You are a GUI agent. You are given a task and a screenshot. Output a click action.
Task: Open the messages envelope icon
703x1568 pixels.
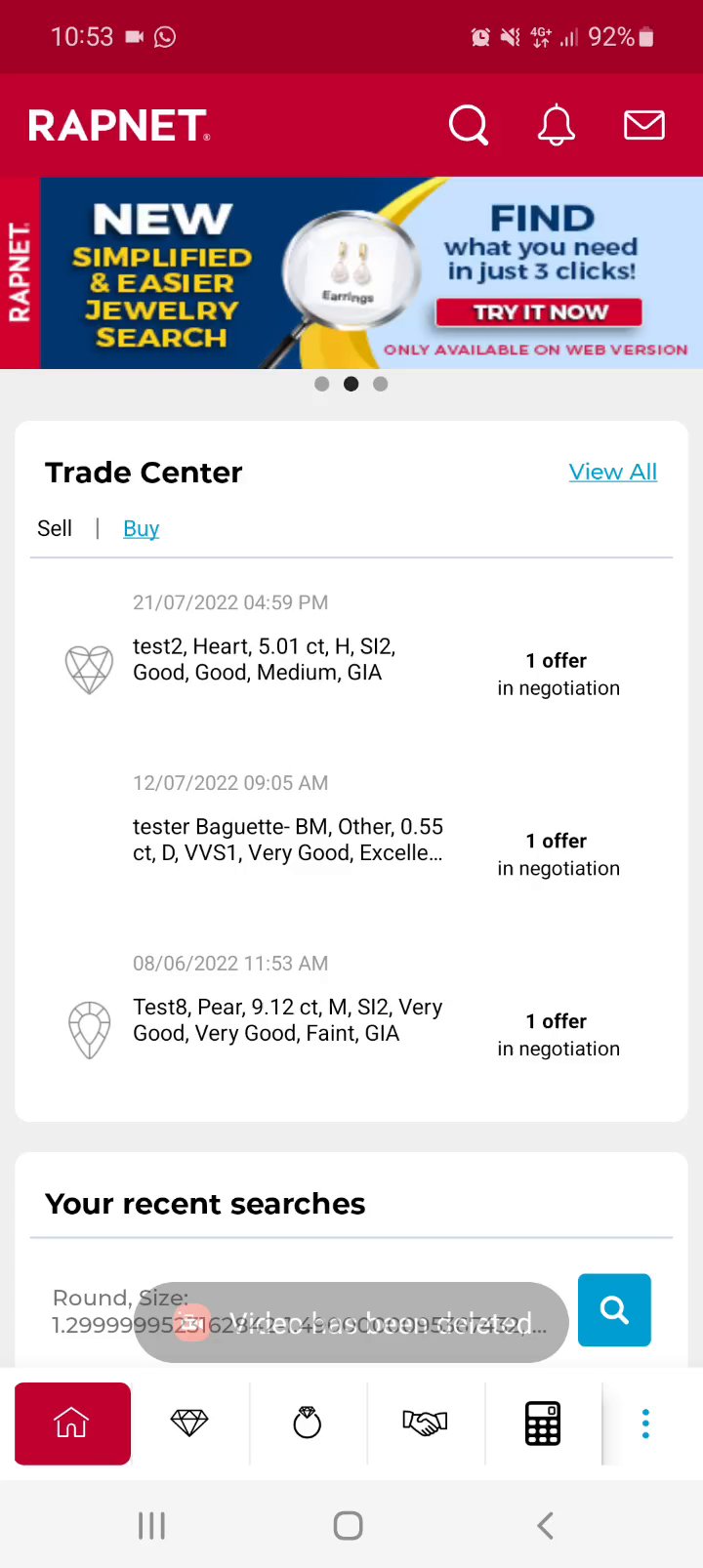[644, 125]
